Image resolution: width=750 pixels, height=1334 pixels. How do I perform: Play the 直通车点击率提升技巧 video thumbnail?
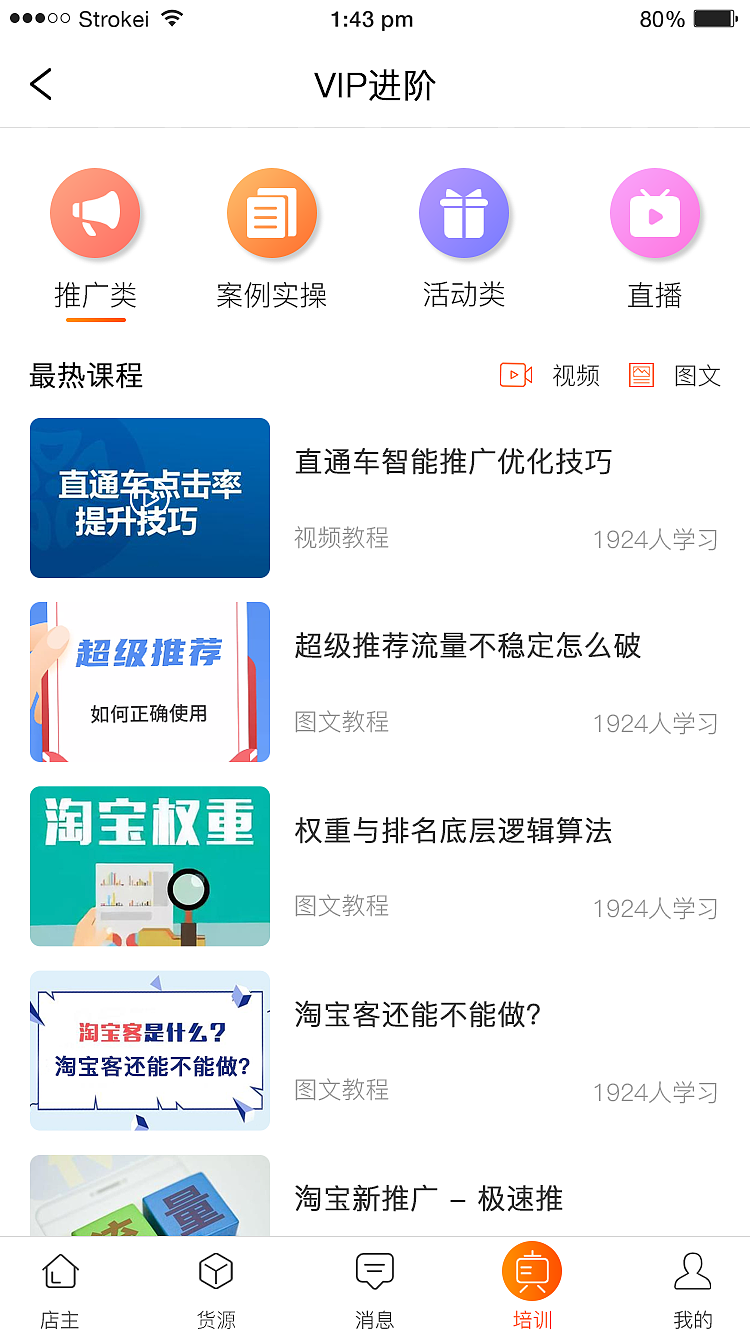[x=149, y=498]
